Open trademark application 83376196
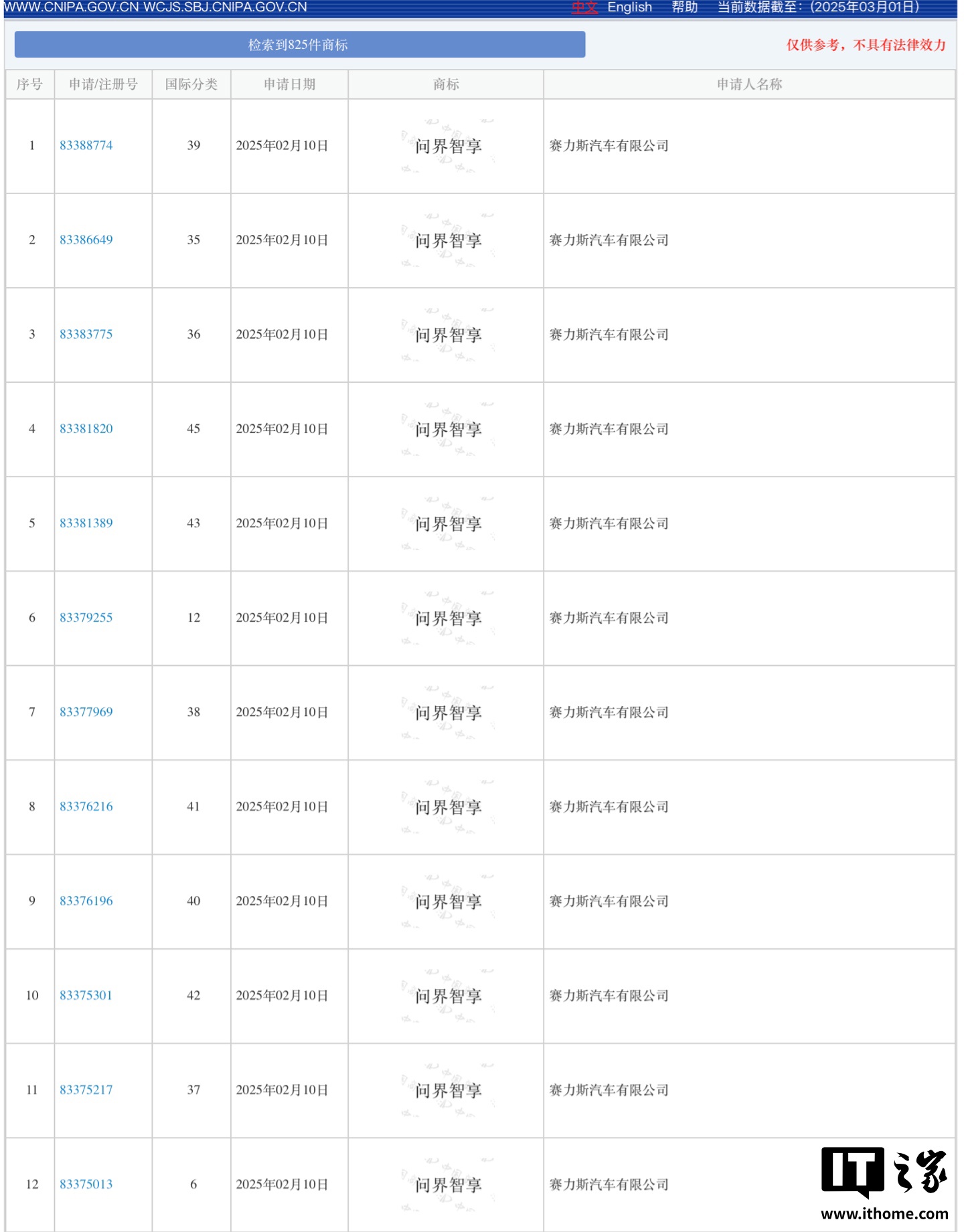The width and height of the screenshot is (964, 1232). pyautogui.click(x=86, y=901)
